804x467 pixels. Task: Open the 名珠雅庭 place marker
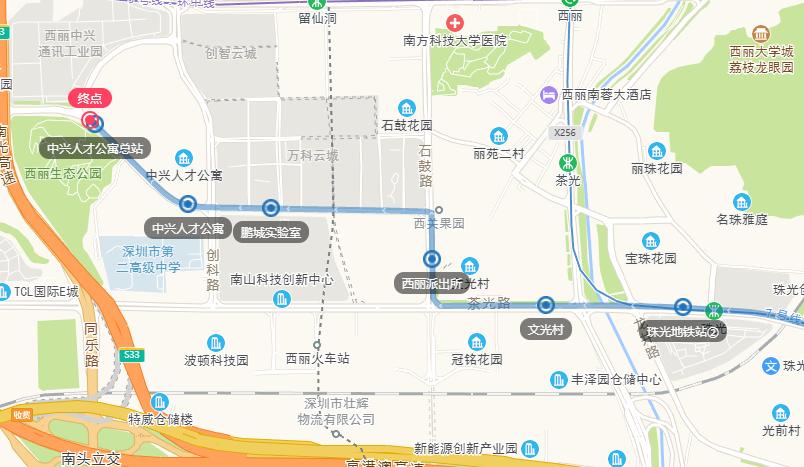(741, 201)
